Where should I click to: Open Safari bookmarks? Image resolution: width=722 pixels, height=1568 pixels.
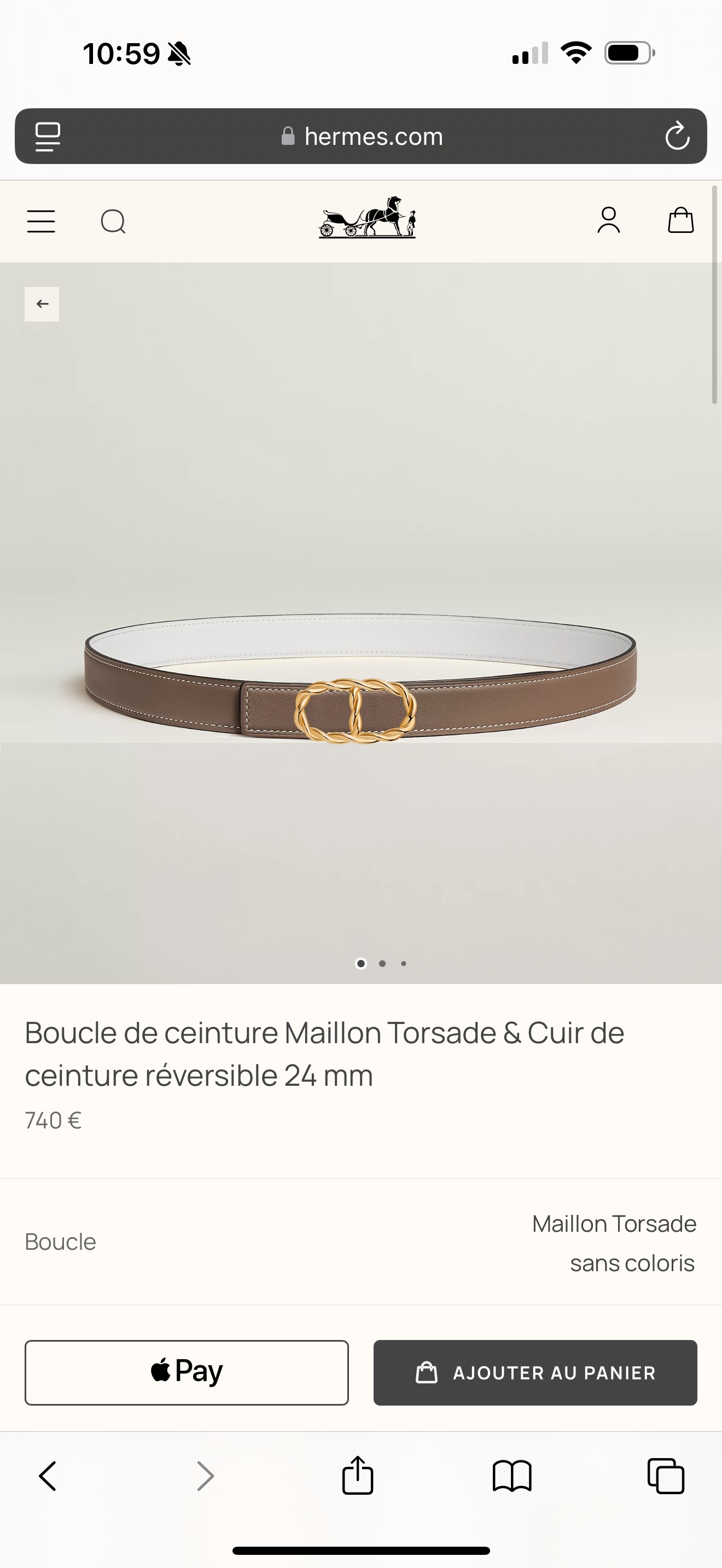point(512,1476)
